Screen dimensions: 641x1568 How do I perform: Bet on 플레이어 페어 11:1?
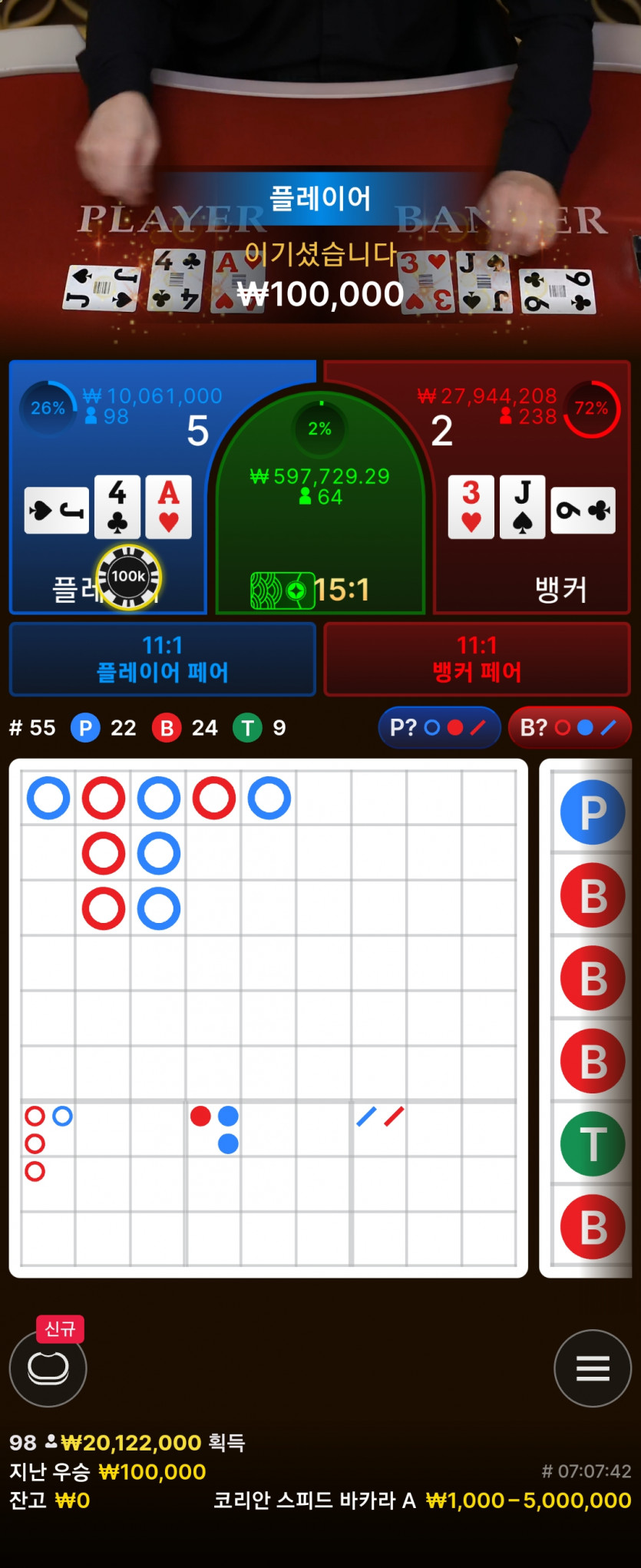(163, 659)
